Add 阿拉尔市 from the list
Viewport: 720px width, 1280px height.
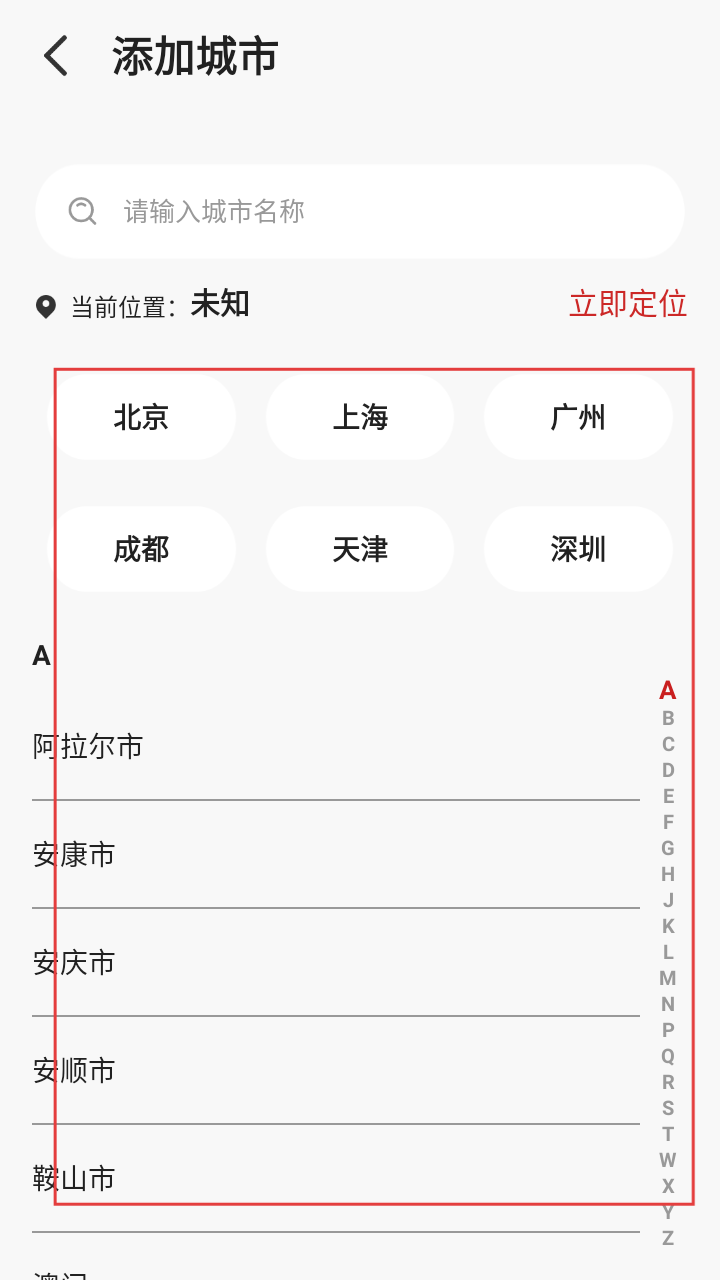(336, 747)
